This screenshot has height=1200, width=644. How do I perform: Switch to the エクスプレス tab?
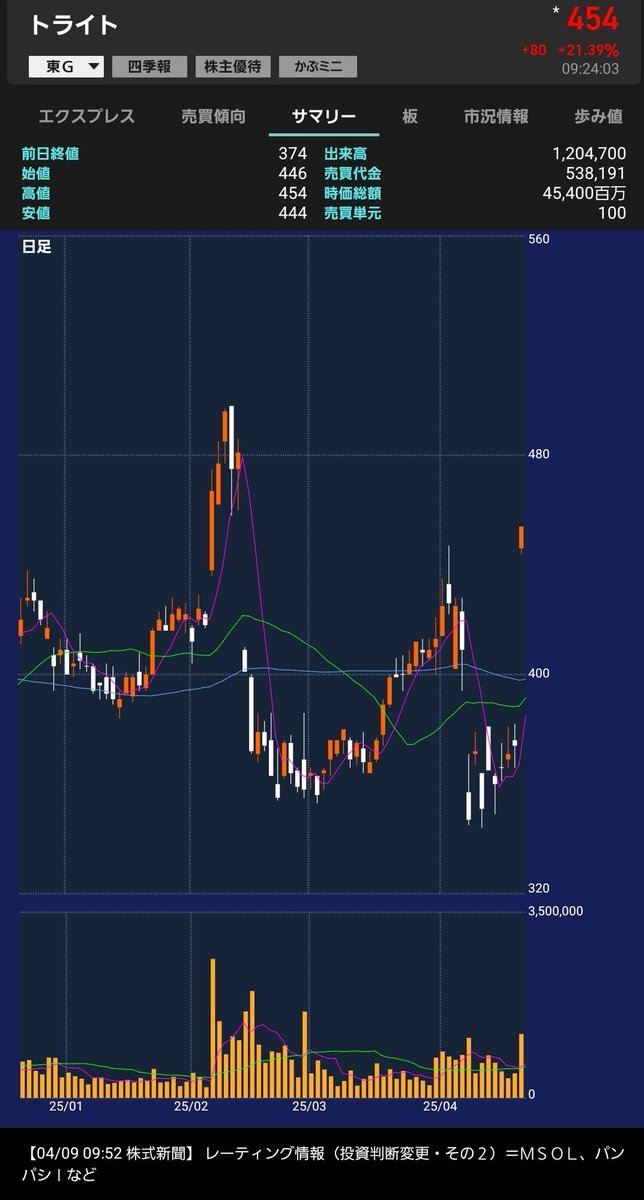87,117
